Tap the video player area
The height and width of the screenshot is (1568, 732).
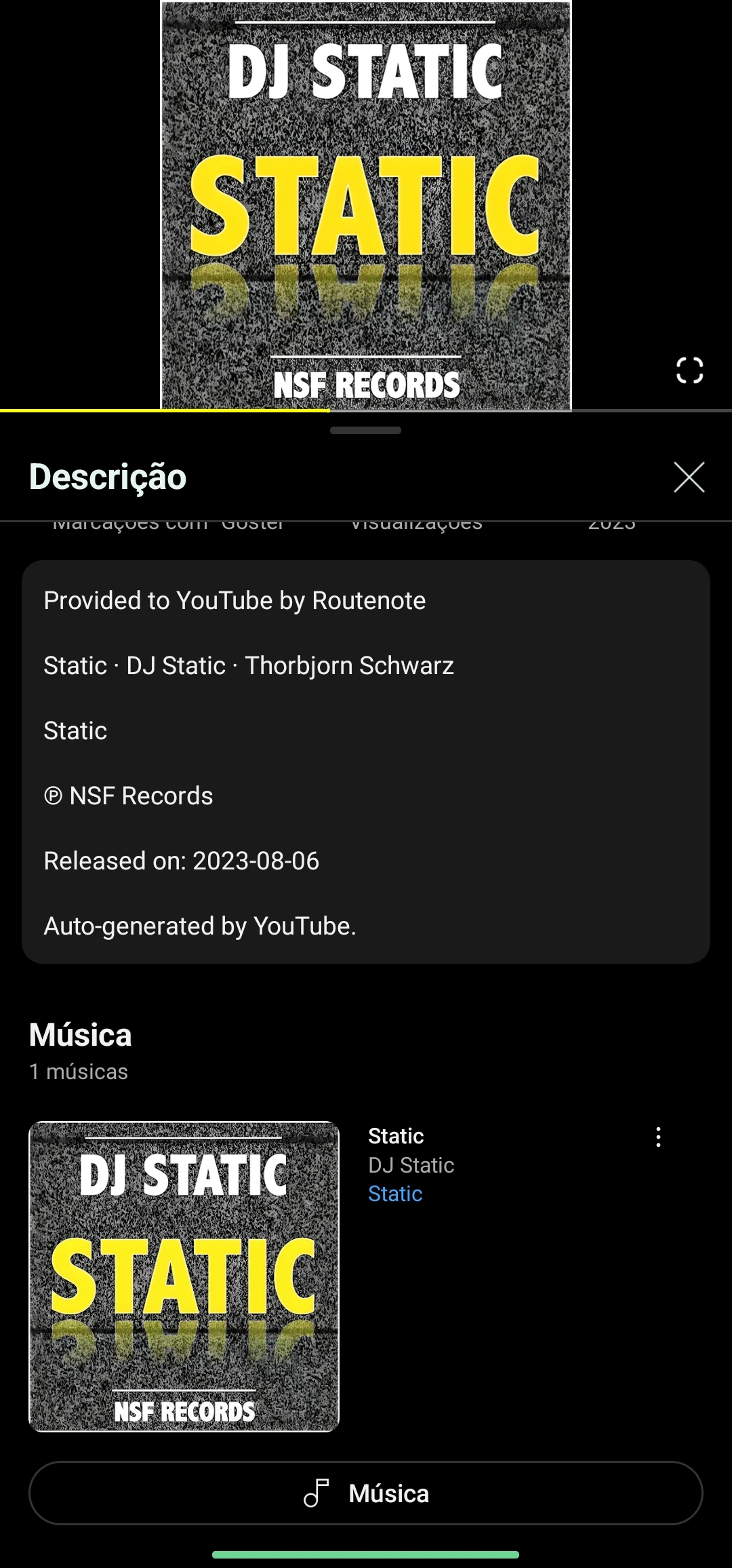click(365, 203)
